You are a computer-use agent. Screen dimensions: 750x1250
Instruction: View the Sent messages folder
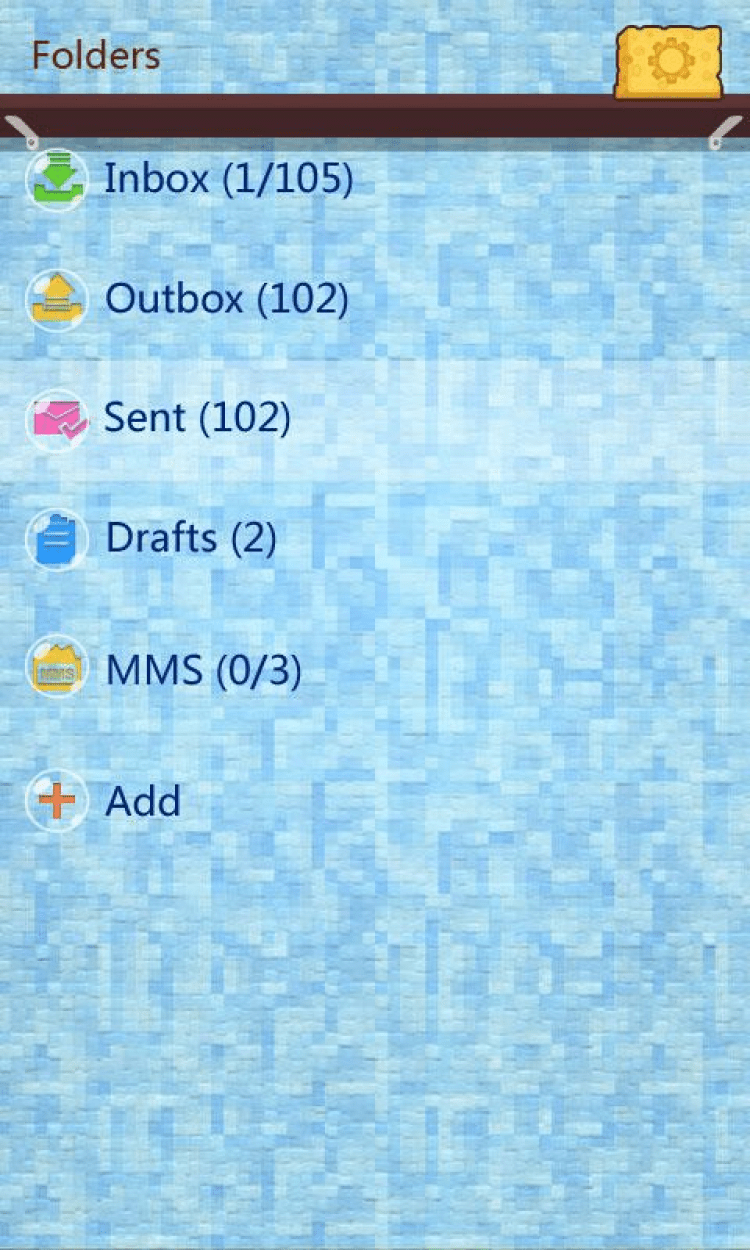click(197, 418)
